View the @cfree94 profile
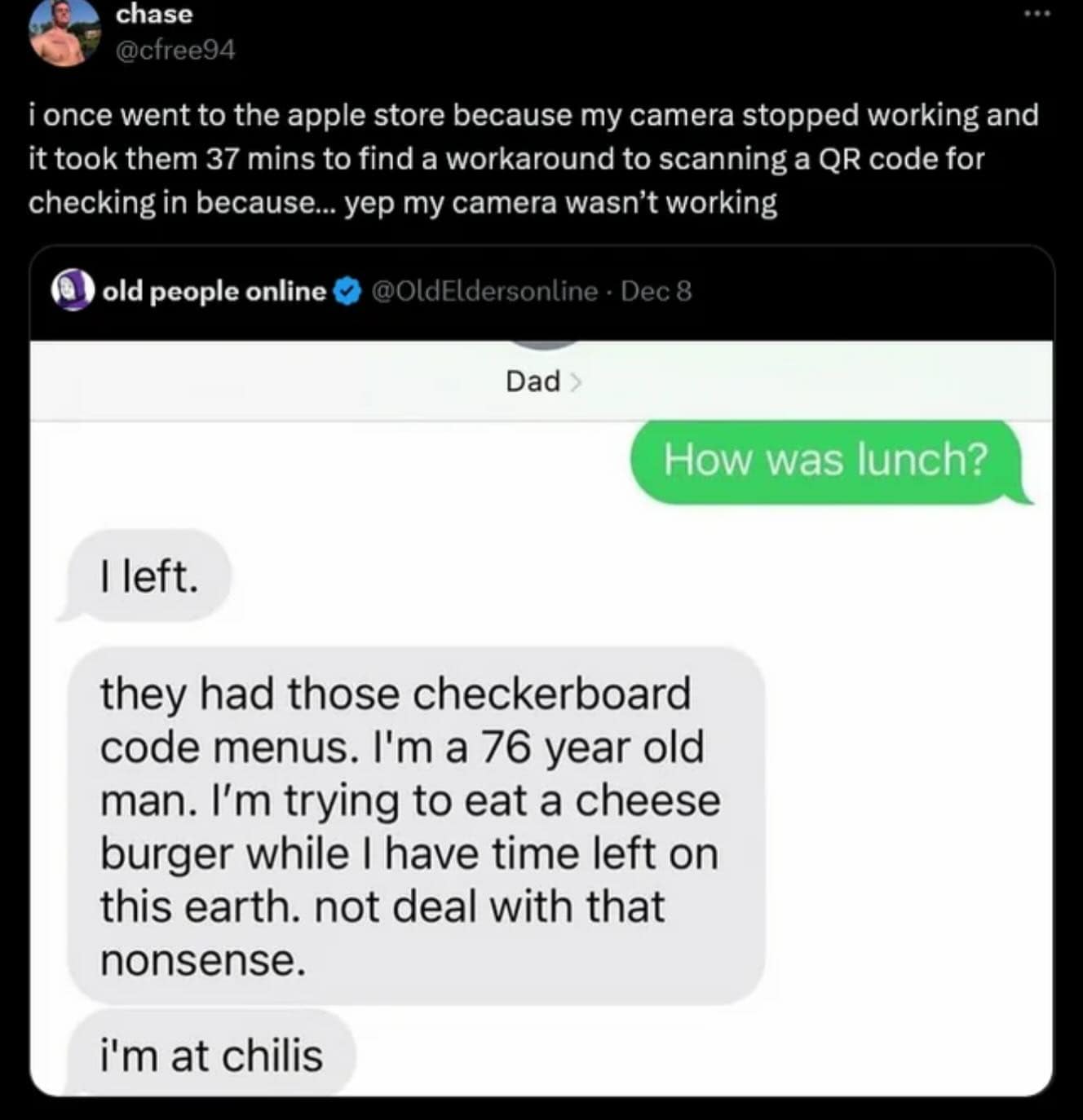The width and height of the screenshot is (1083, 1120). [x=175, y=51]
